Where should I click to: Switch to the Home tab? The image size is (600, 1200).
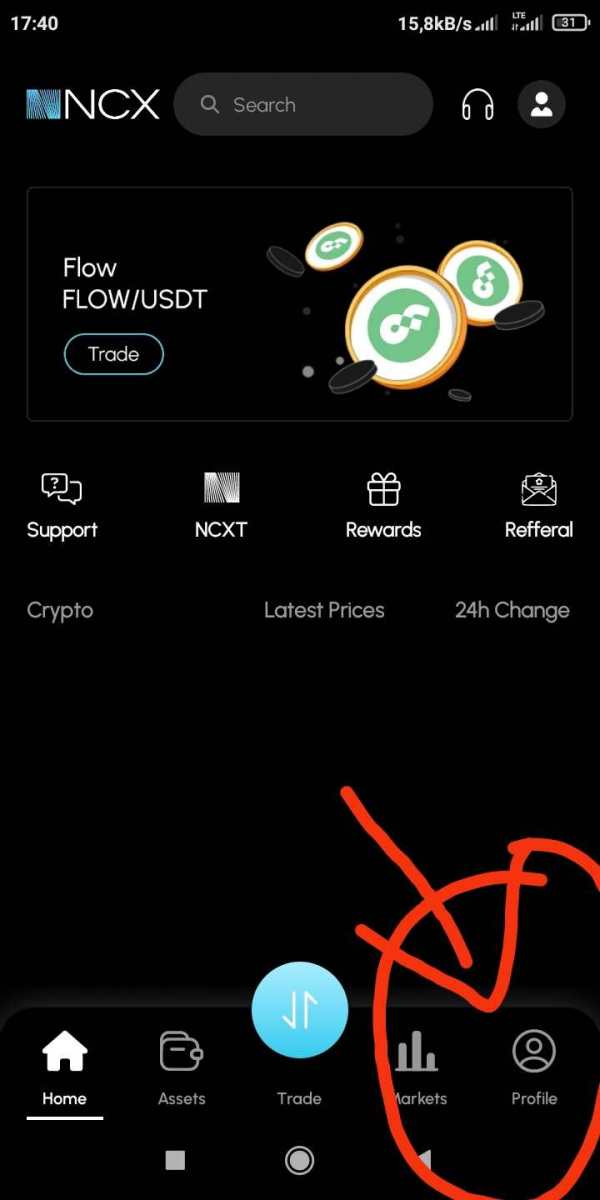64,1067
